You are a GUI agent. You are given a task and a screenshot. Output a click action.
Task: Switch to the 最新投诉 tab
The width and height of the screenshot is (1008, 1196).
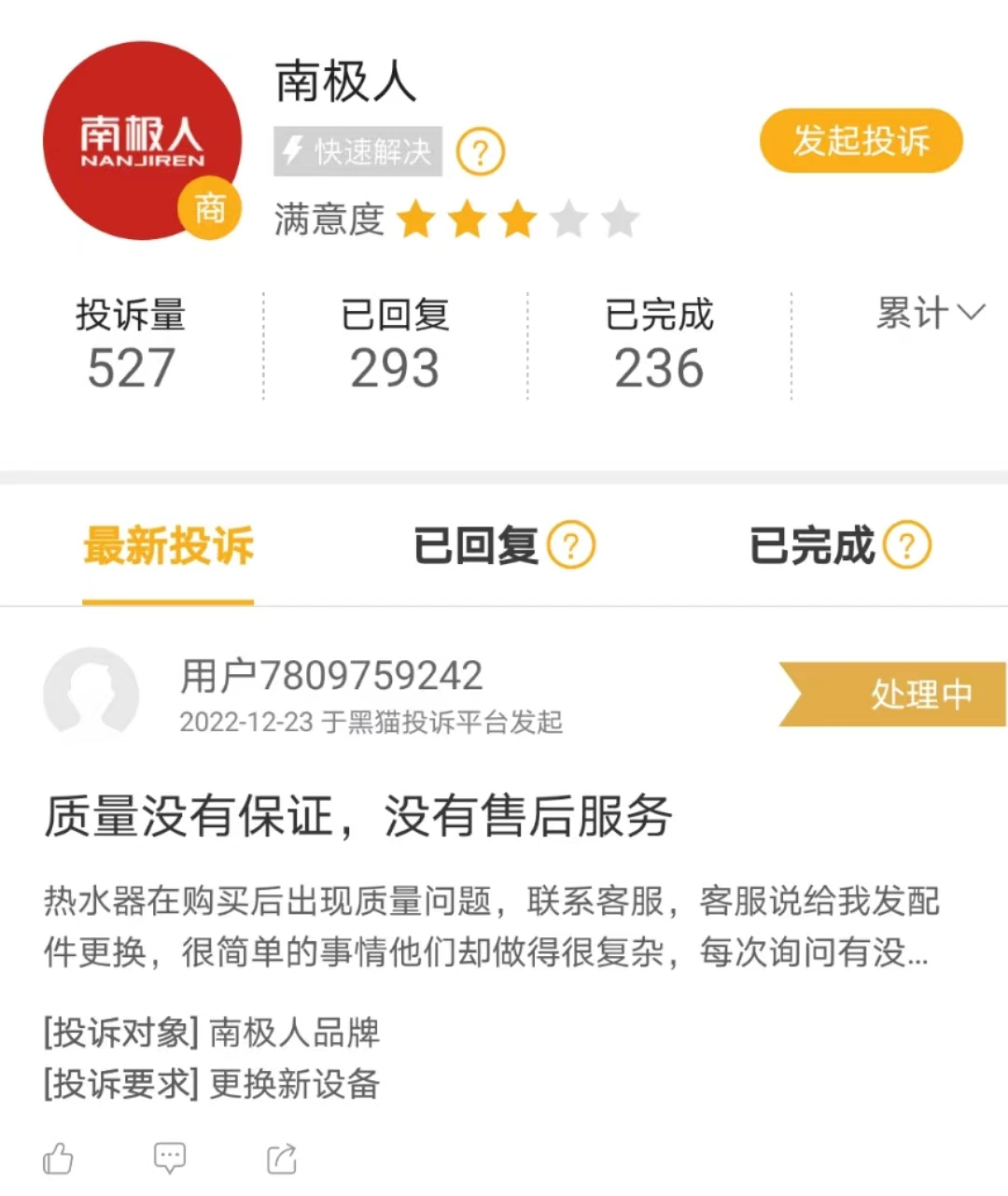[x=168, y=546]
